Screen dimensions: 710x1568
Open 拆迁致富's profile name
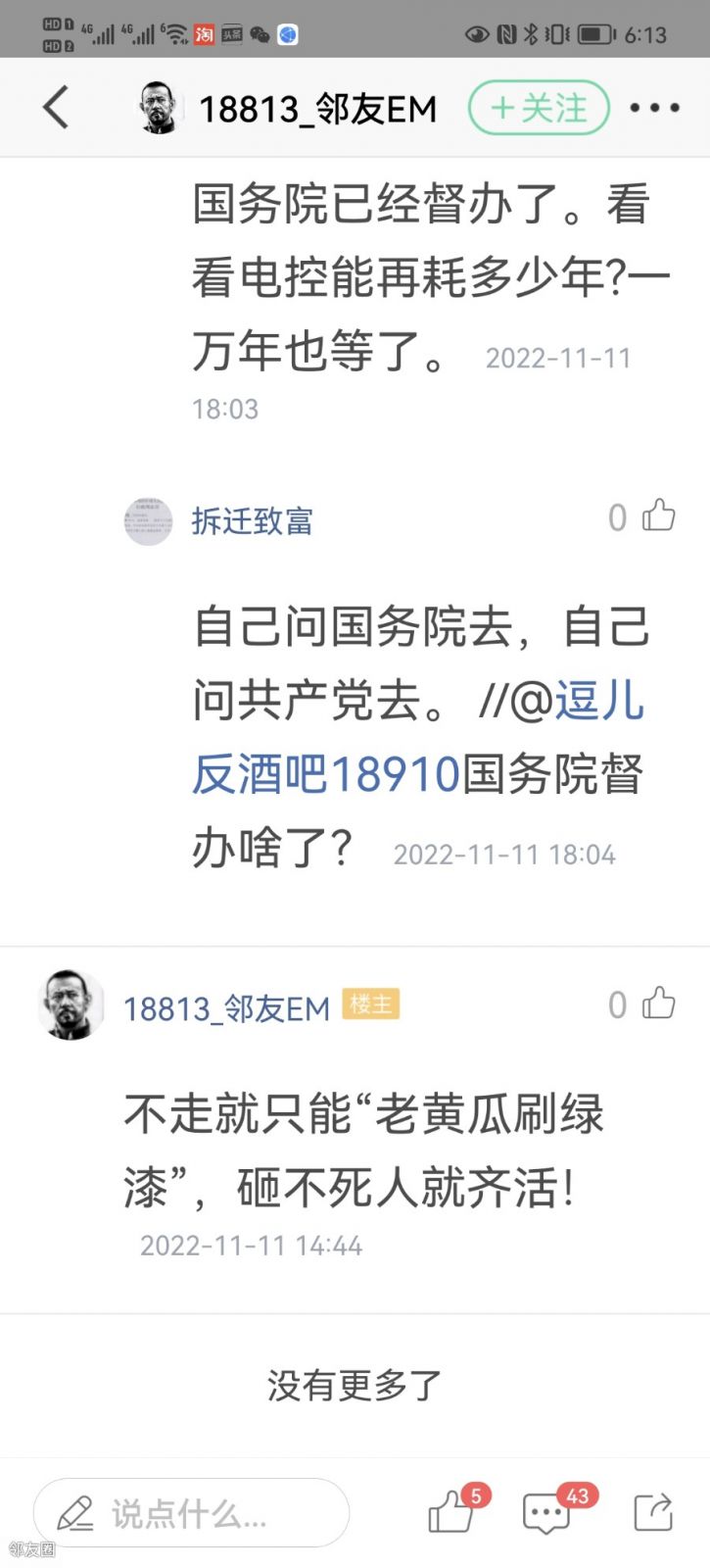252,521
